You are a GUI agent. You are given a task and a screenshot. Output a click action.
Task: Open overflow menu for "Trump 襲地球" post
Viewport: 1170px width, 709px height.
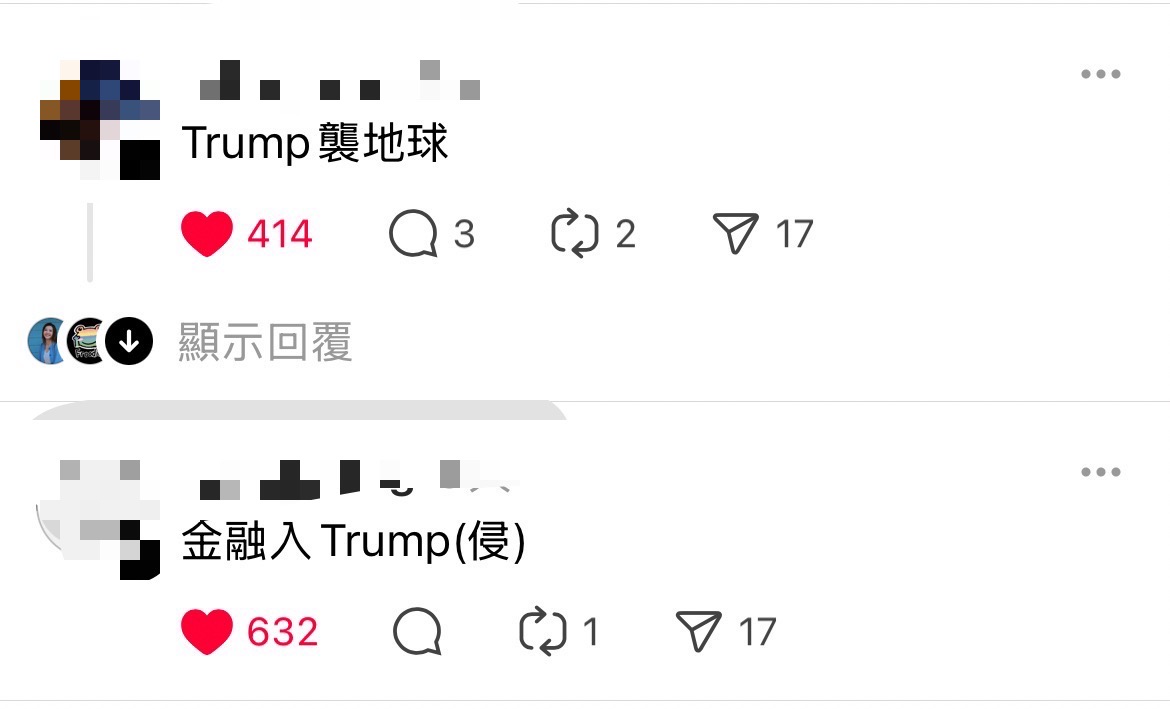[1100, 74]
